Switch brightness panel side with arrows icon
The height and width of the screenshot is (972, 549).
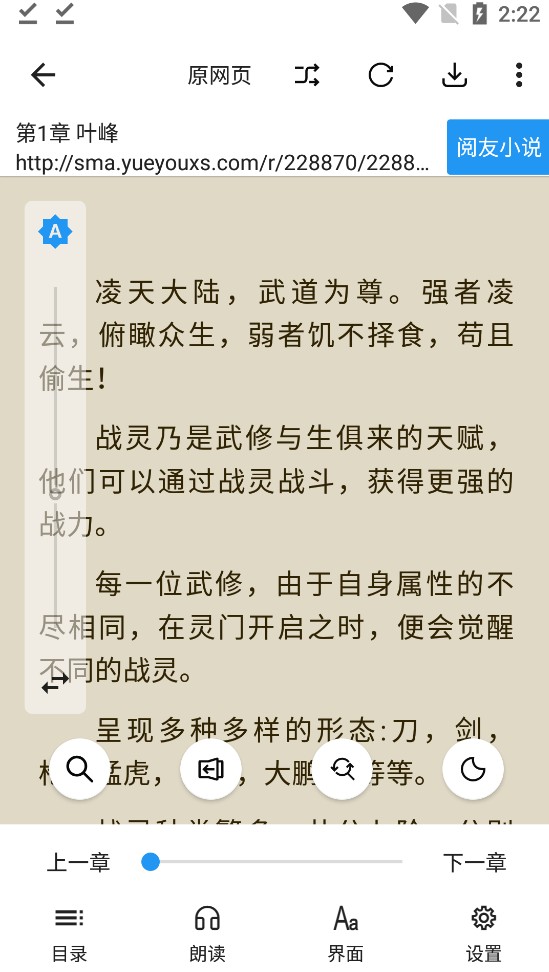coord(55,685)
